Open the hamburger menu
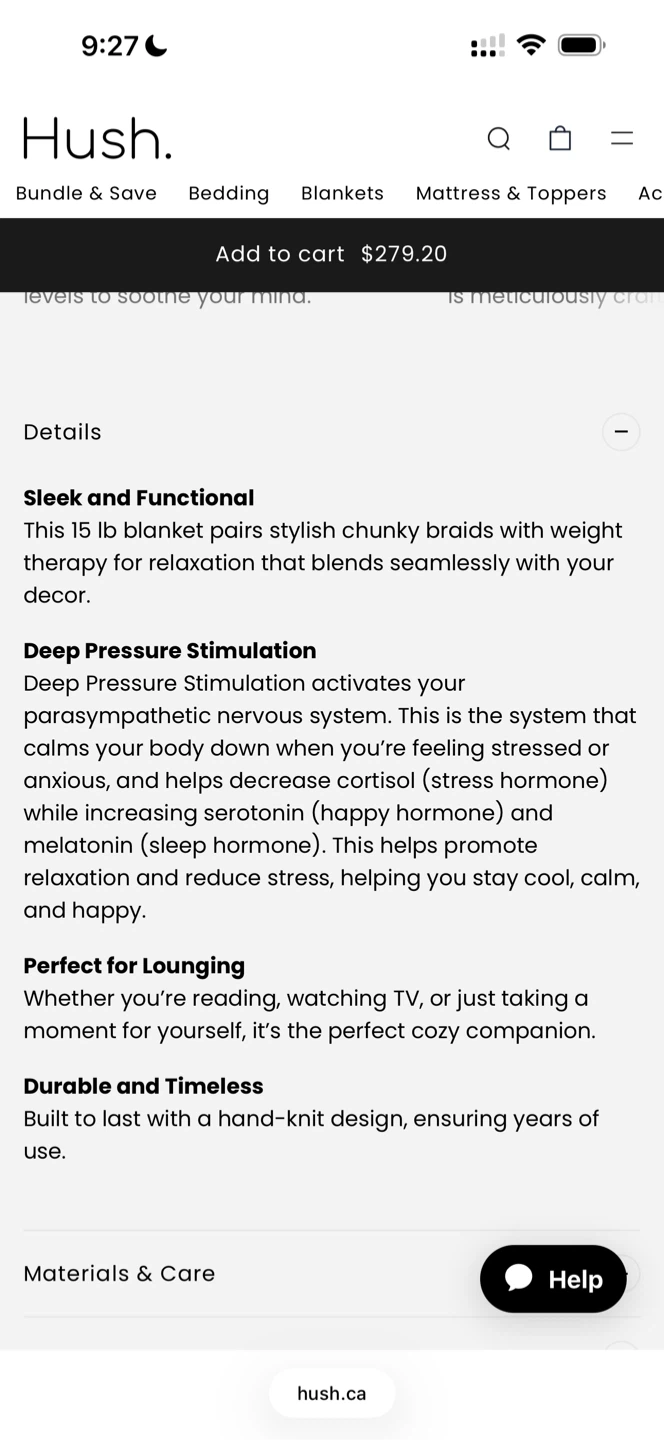664x1440 pixels. [622, 139]
